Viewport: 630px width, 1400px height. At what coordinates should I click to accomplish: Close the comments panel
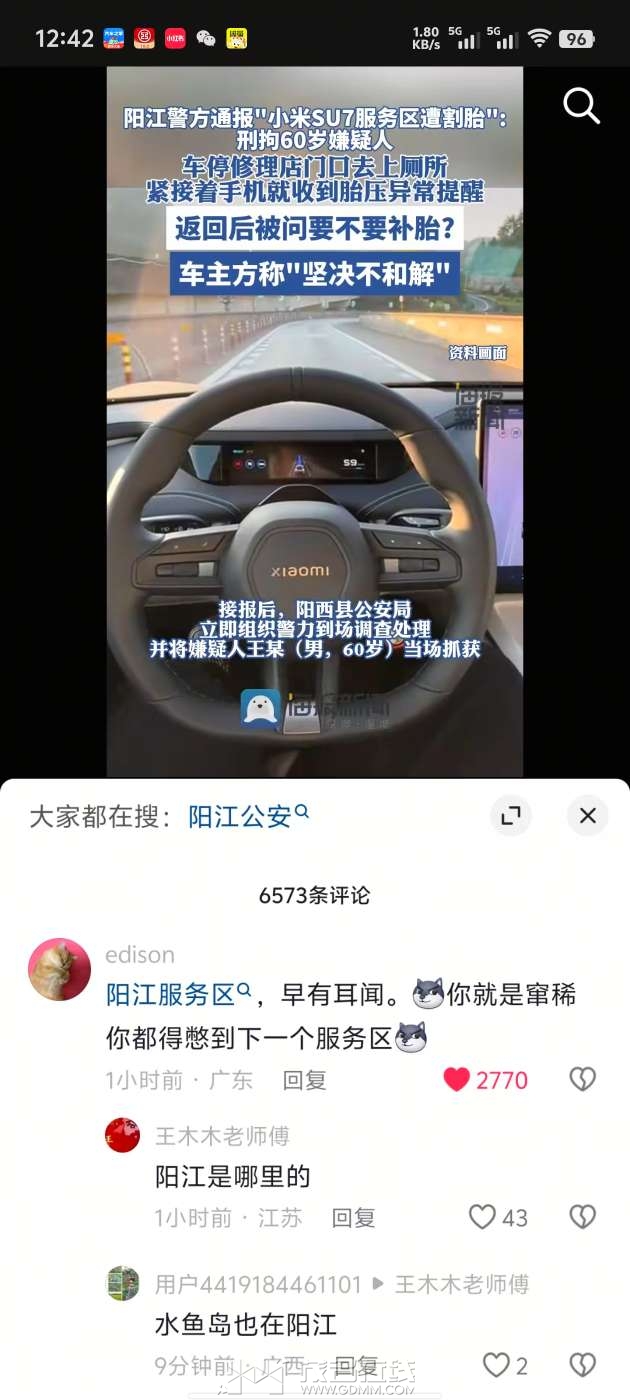point(587,816)
